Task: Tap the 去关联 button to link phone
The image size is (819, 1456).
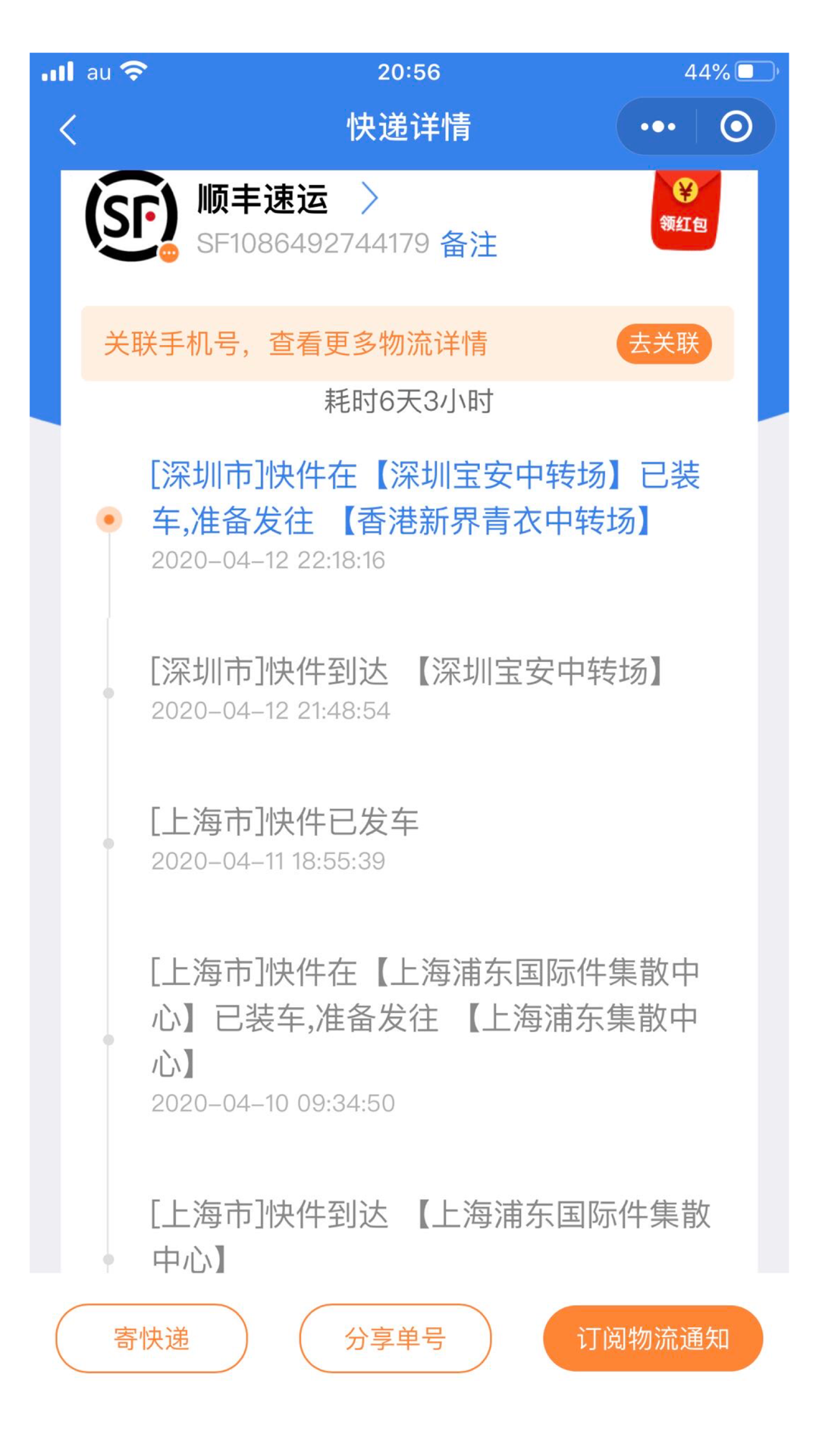Action: (x=664, y=344)
